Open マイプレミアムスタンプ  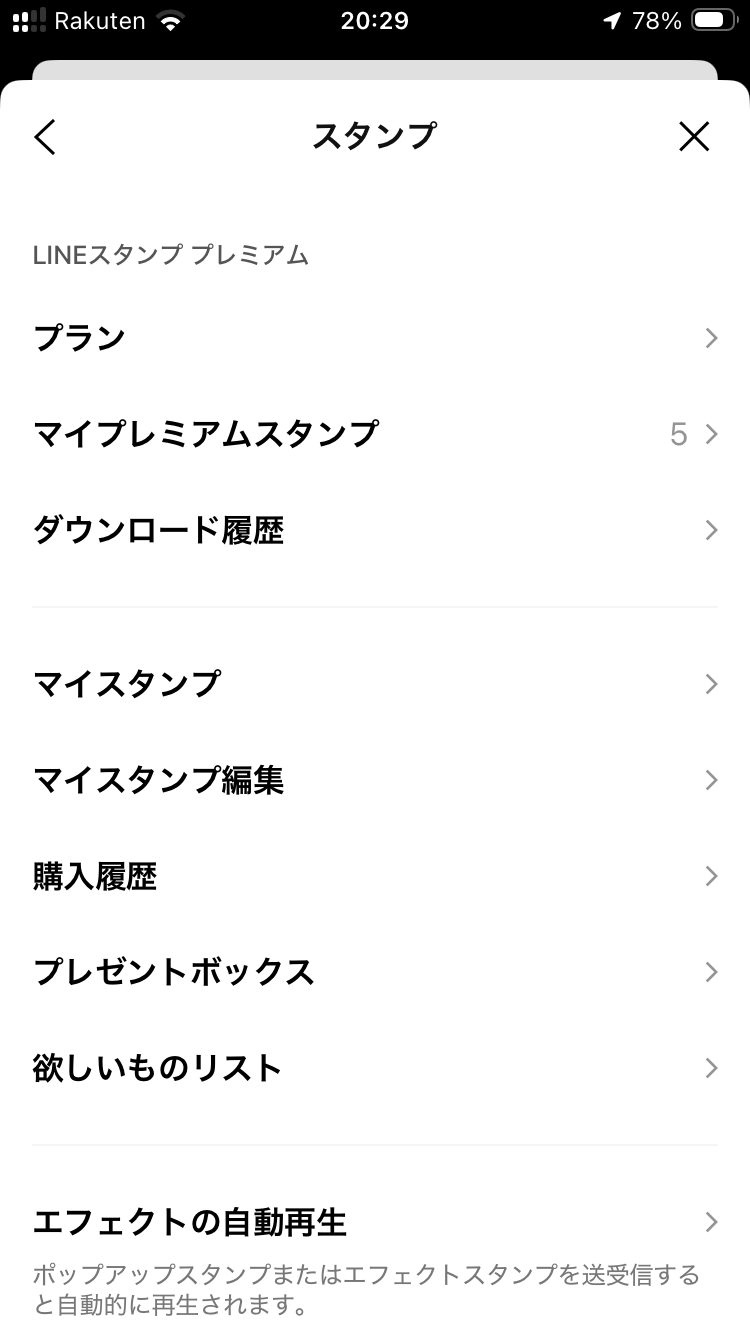click(x=375, y=434)
